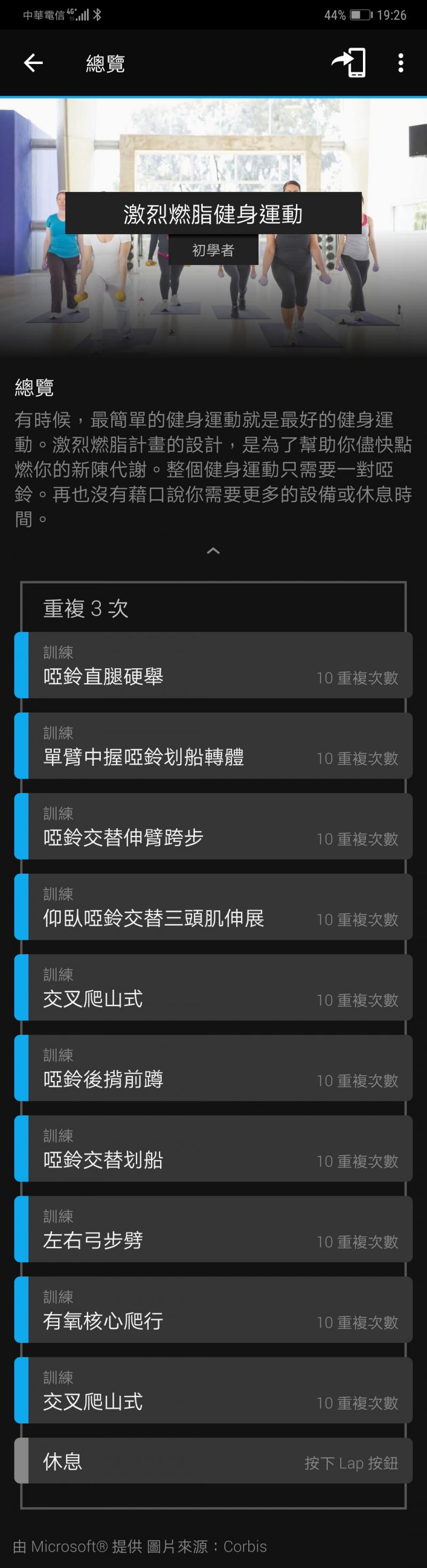Tap the 啞鈴後揹前蹲 exercise row
Screen dimensions: 427x1568
tap(213, 1068)
